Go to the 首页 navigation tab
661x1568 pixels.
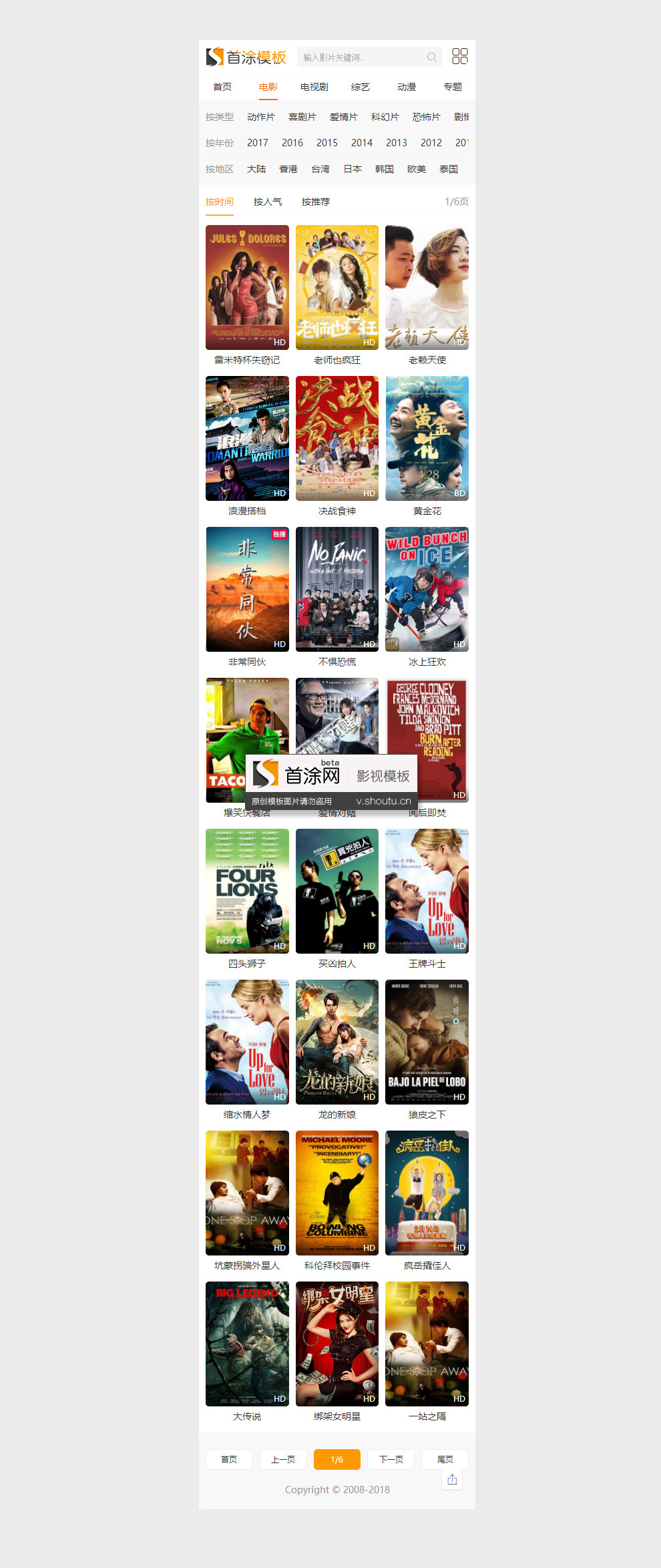(x=222, y=87)
